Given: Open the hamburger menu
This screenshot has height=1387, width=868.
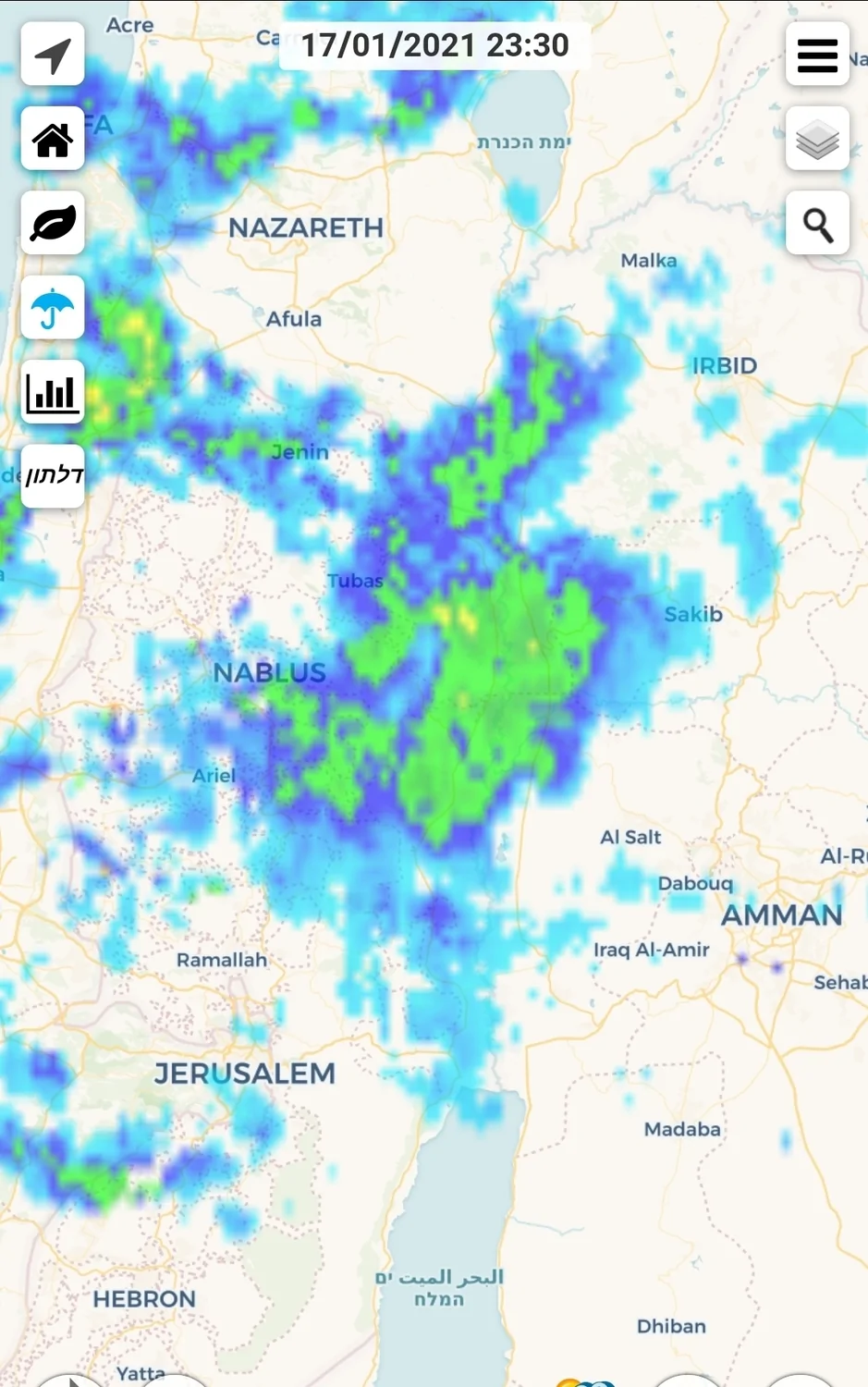Looking at the screenshot, I should click(817, 55).
